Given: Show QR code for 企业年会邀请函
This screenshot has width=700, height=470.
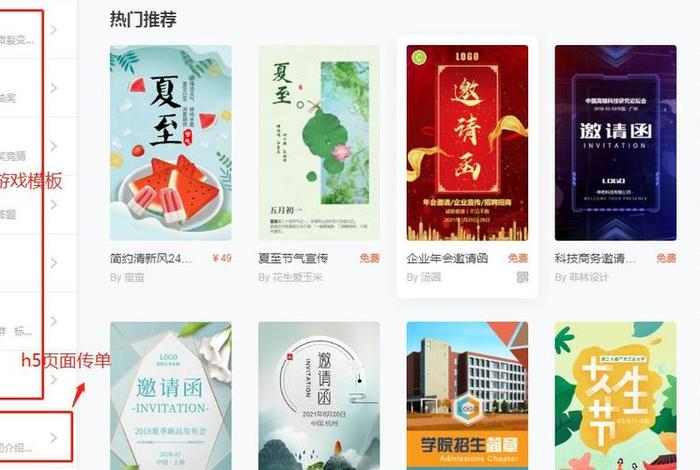Looking at the screenshot, I should point(522,277).
